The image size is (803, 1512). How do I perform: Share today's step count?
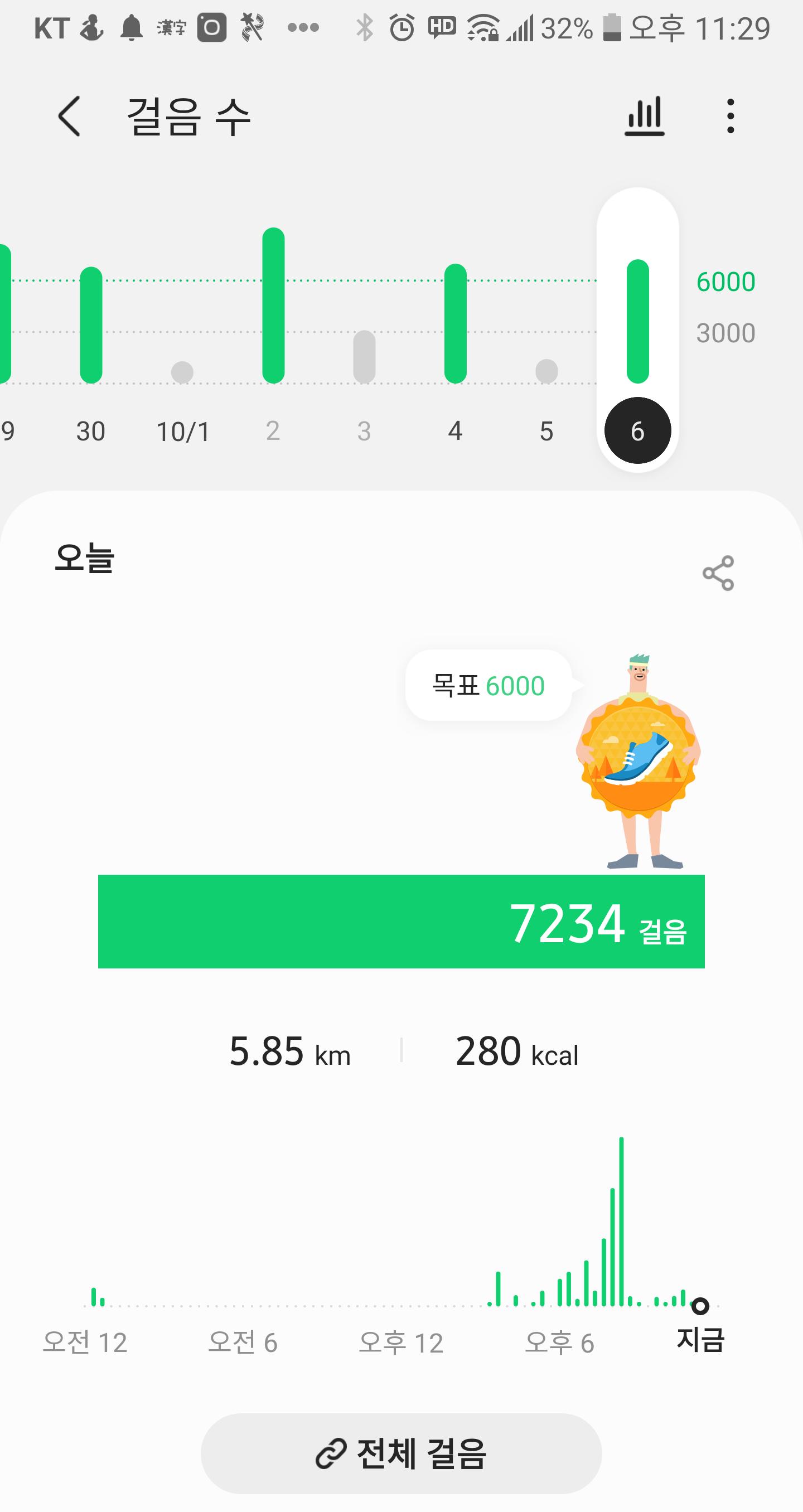coord(718,573)
